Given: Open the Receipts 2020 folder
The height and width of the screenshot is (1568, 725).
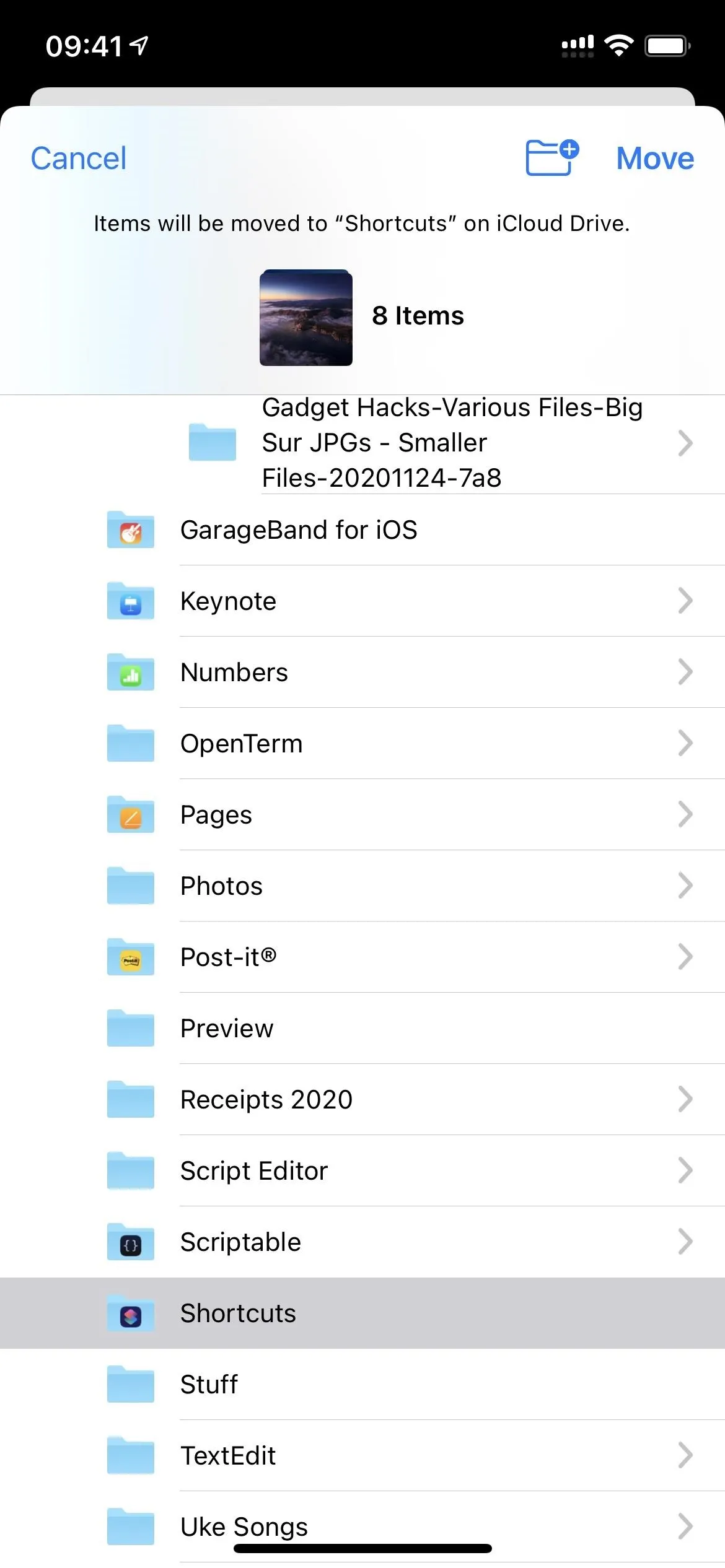Looking at the screenshot, I should point(362,1100).
